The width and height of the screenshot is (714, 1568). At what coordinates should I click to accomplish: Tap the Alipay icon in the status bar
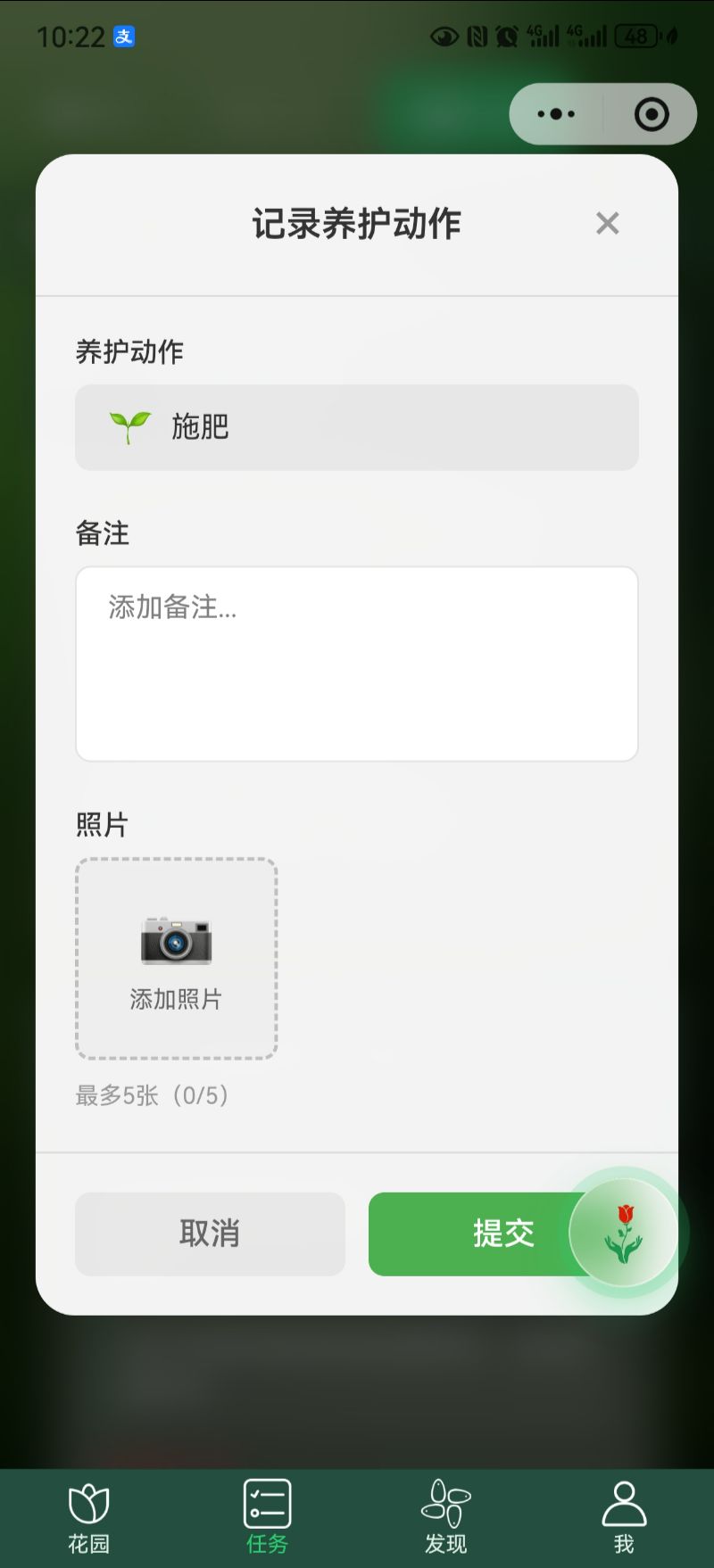[123, 37]
